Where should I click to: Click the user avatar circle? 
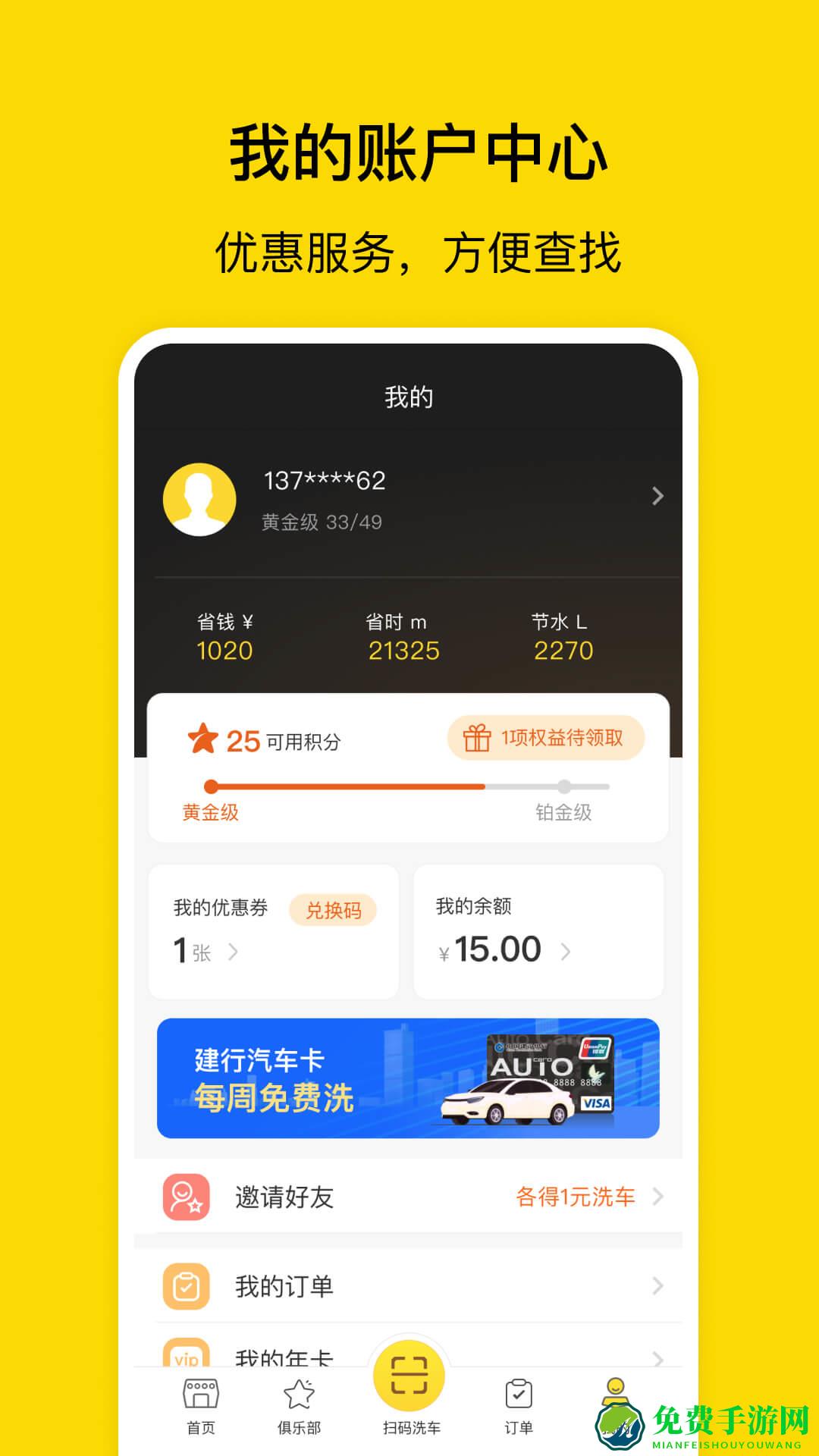197,499
